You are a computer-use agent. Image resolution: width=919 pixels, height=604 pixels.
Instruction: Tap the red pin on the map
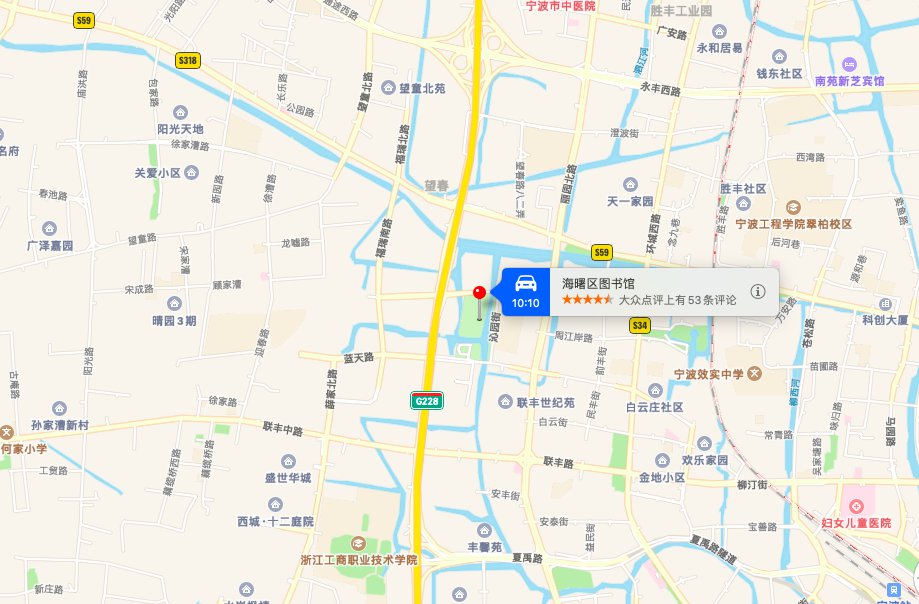(479, 293)
